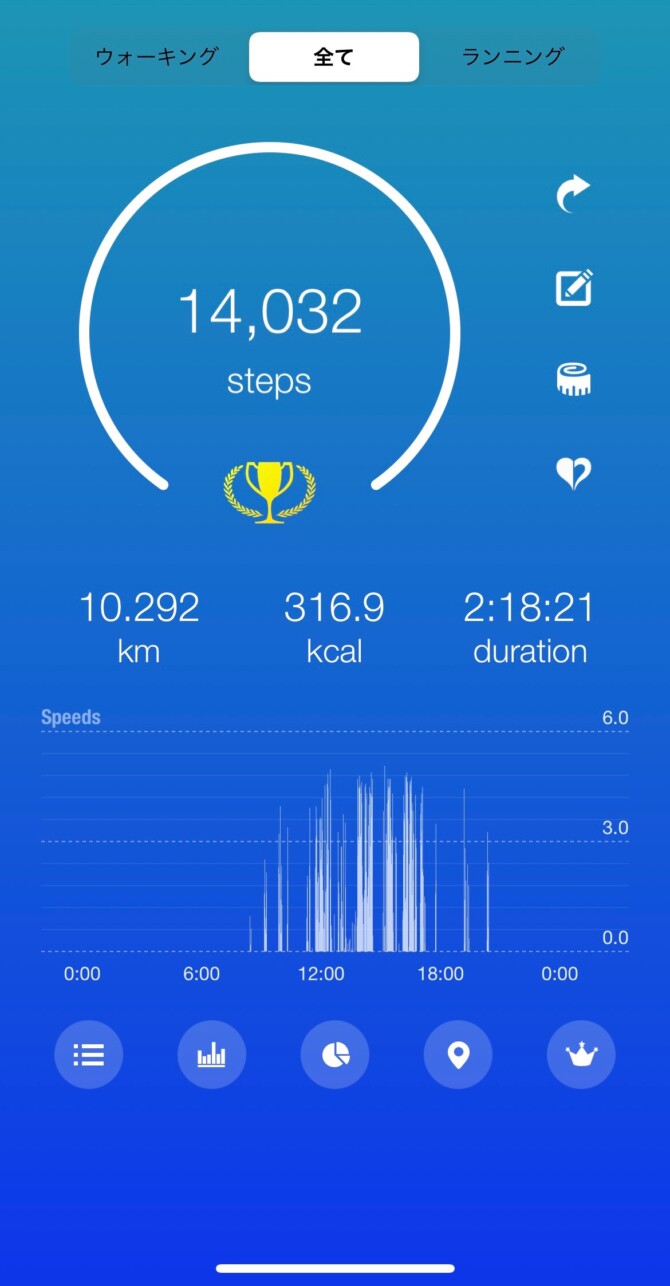Image resolution: width=670 pixels, height=1286 pixels.
Task: Share today's step results
Action: 574,194
